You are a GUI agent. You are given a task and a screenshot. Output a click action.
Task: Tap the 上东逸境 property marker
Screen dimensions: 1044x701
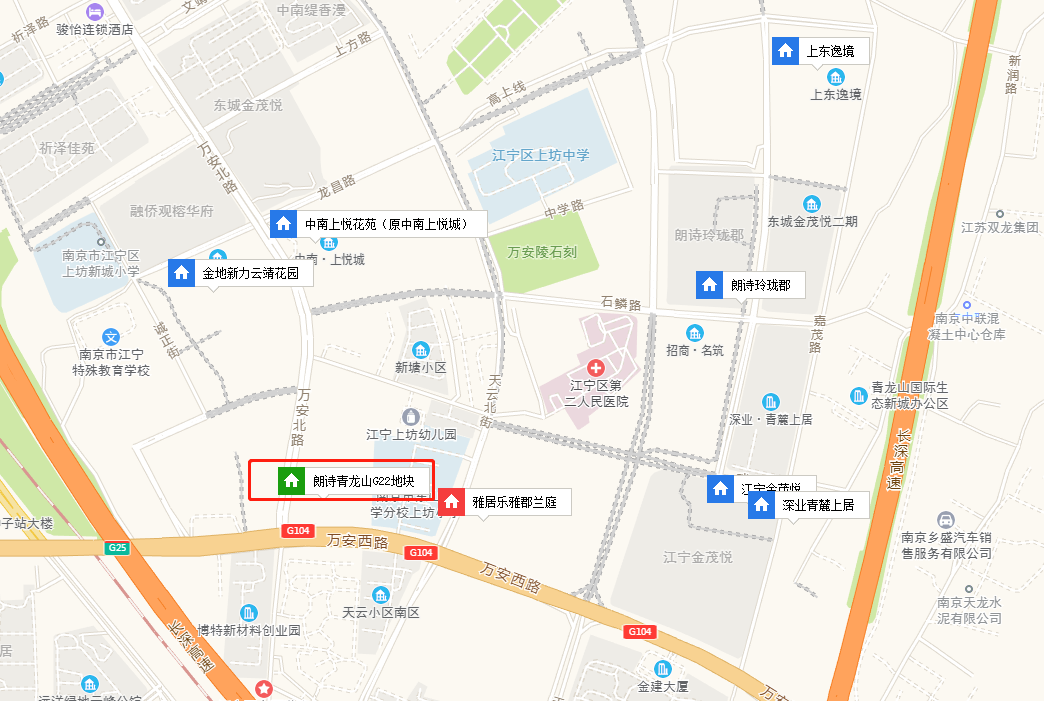pos(820,51)
